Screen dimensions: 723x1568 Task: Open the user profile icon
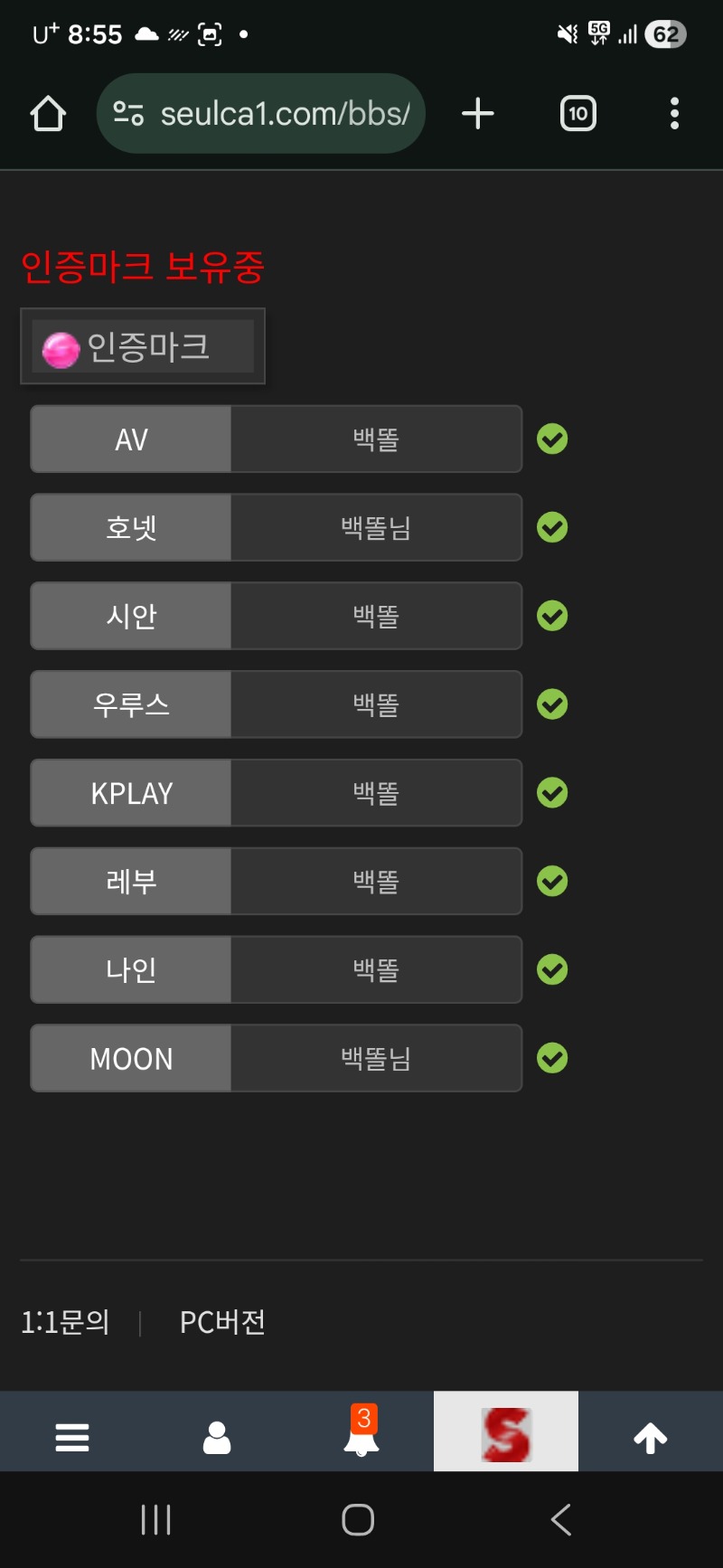pyautogui.click(x=217, y=1436)
